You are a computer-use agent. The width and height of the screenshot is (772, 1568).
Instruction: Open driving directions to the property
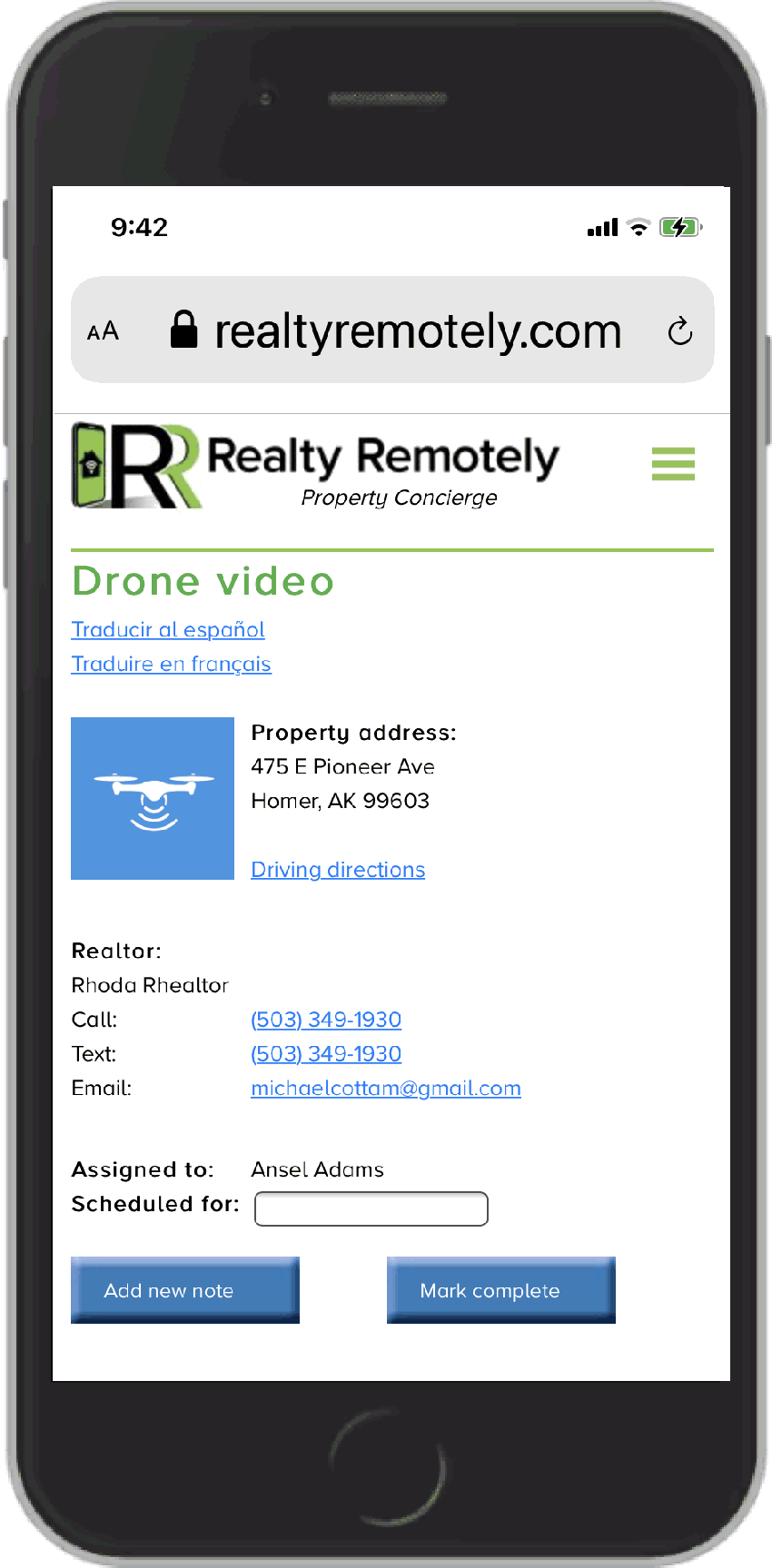pyautogui.click(x=338, y=869)
